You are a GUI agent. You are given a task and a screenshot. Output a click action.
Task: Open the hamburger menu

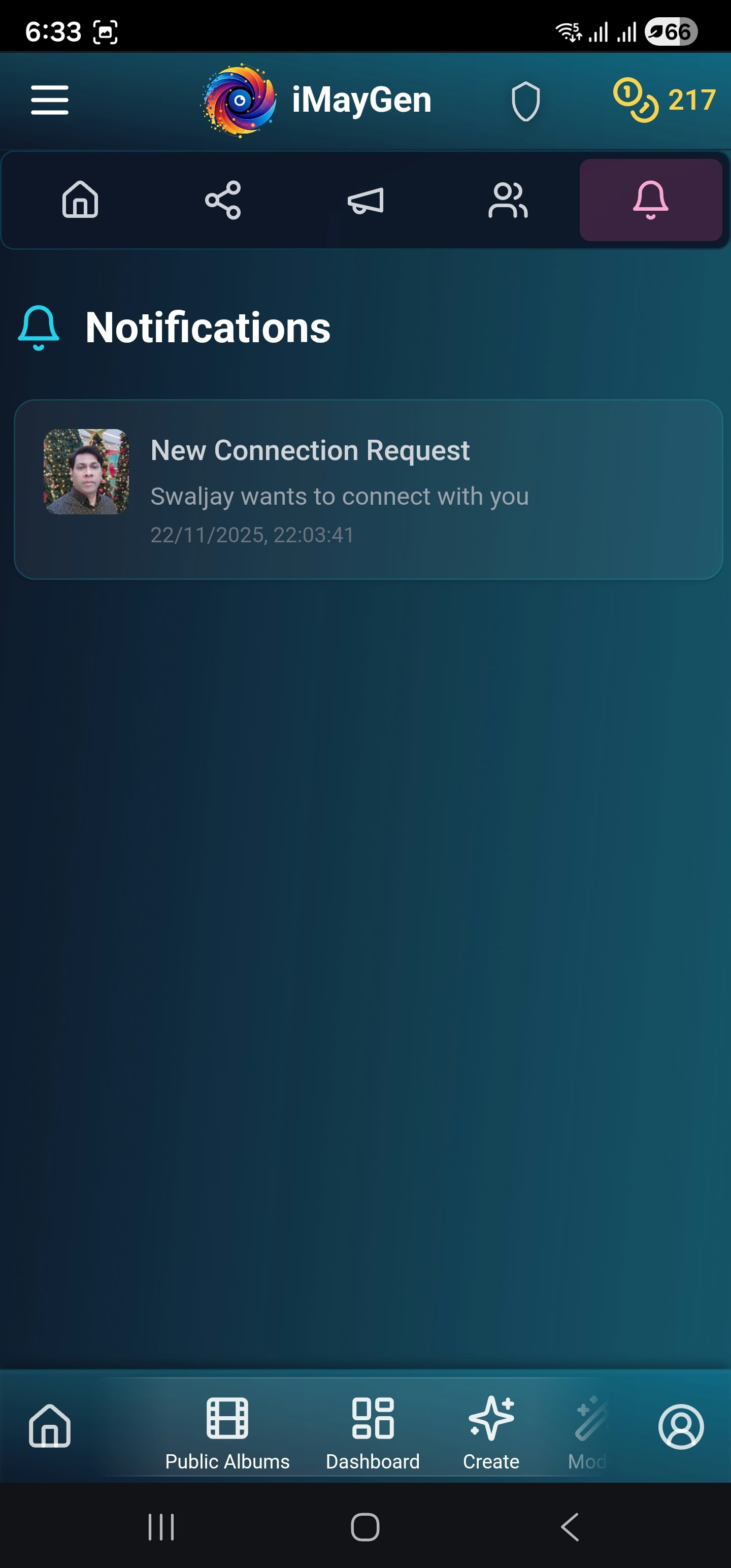pos(50,100)
